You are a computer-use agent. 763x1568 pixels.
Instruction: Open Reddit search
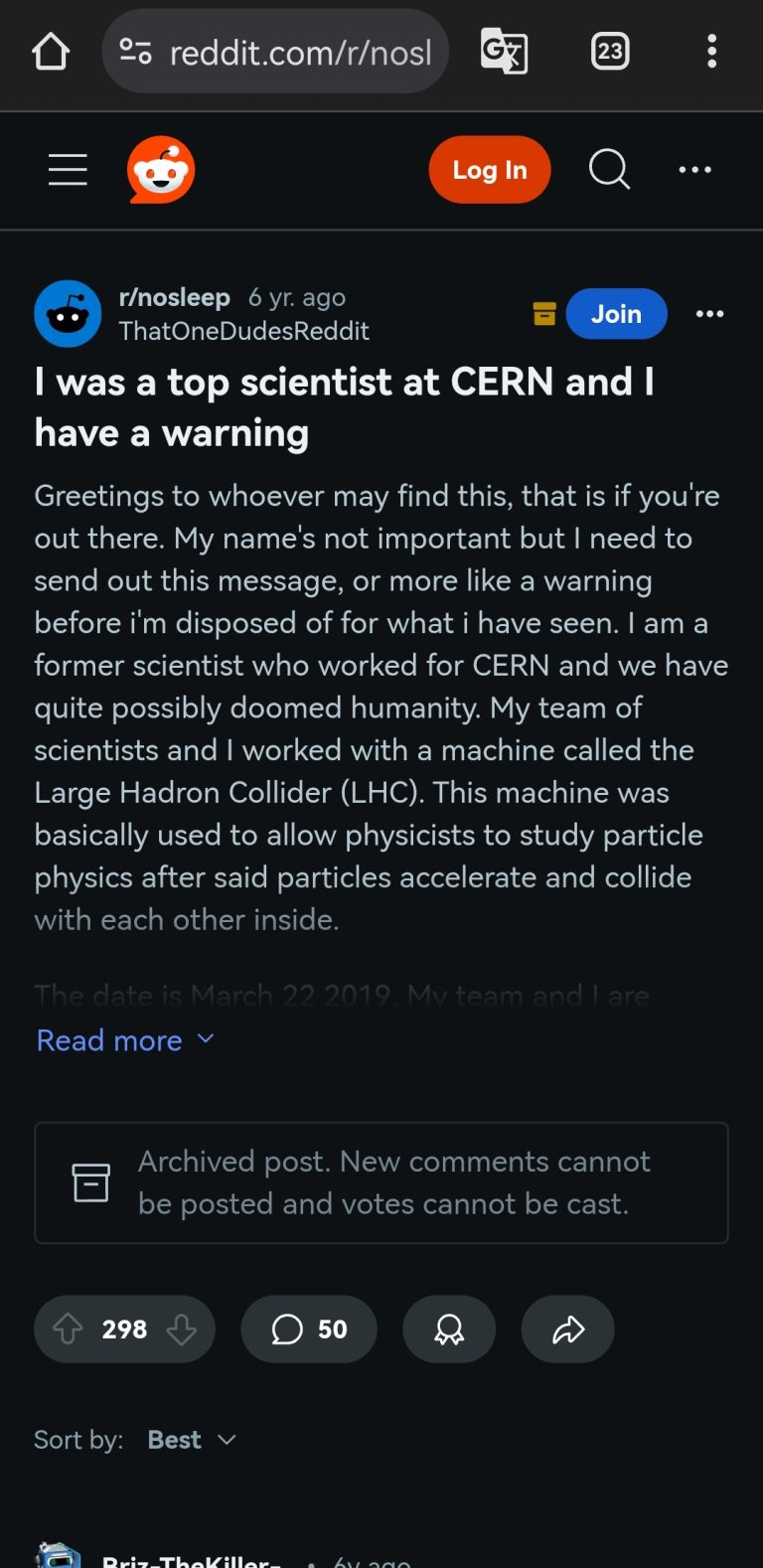[609, 170]
